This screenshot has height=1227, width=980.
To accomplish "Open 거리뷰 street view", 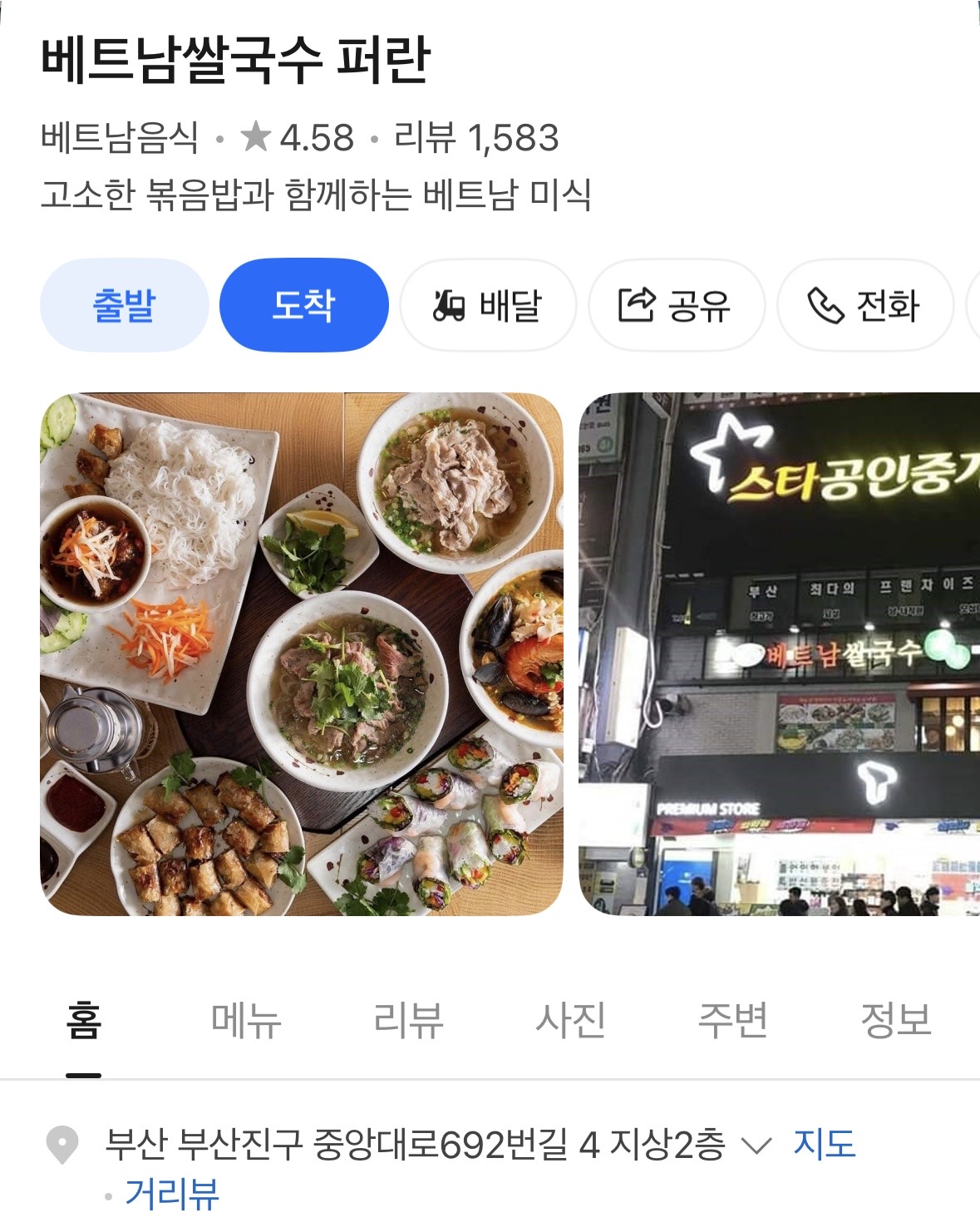I will point(172,1194).
